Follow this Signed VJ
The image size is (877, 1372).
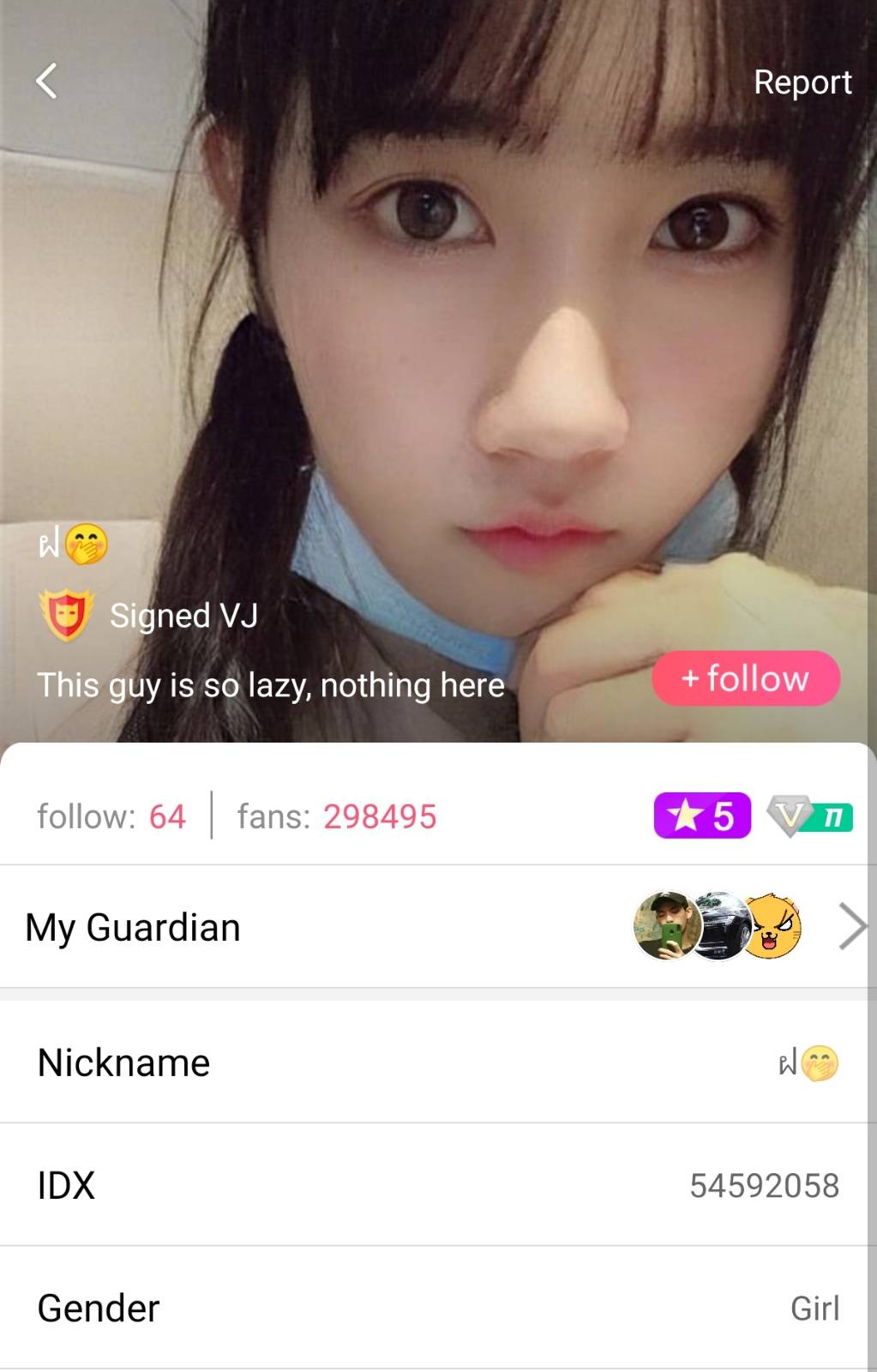coord(745,678)
